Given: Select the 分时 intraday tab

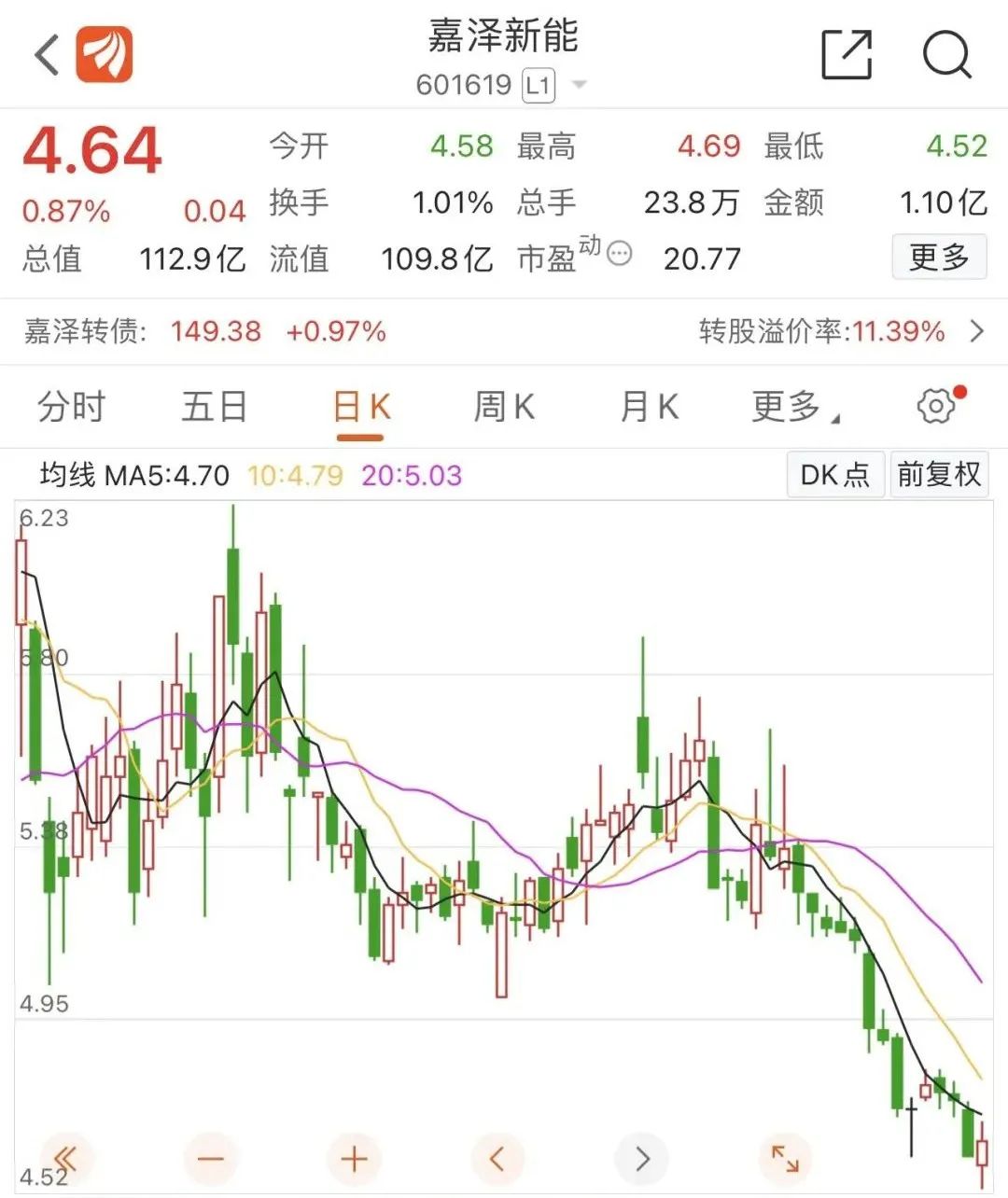Looking at the screenshot, I should point(72,407).
